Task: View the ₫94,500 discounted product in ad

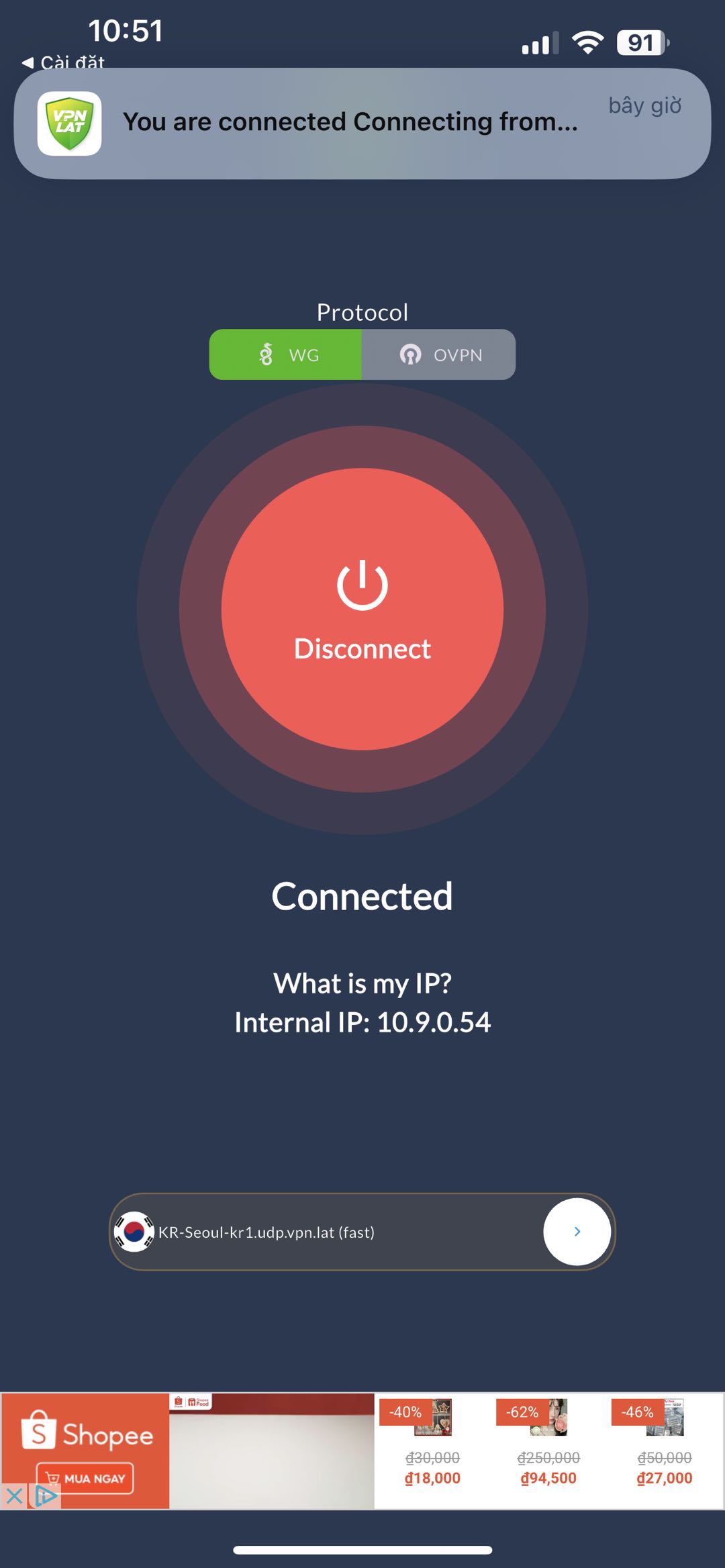Action: pyautogui.click(x=548, y=1443)
